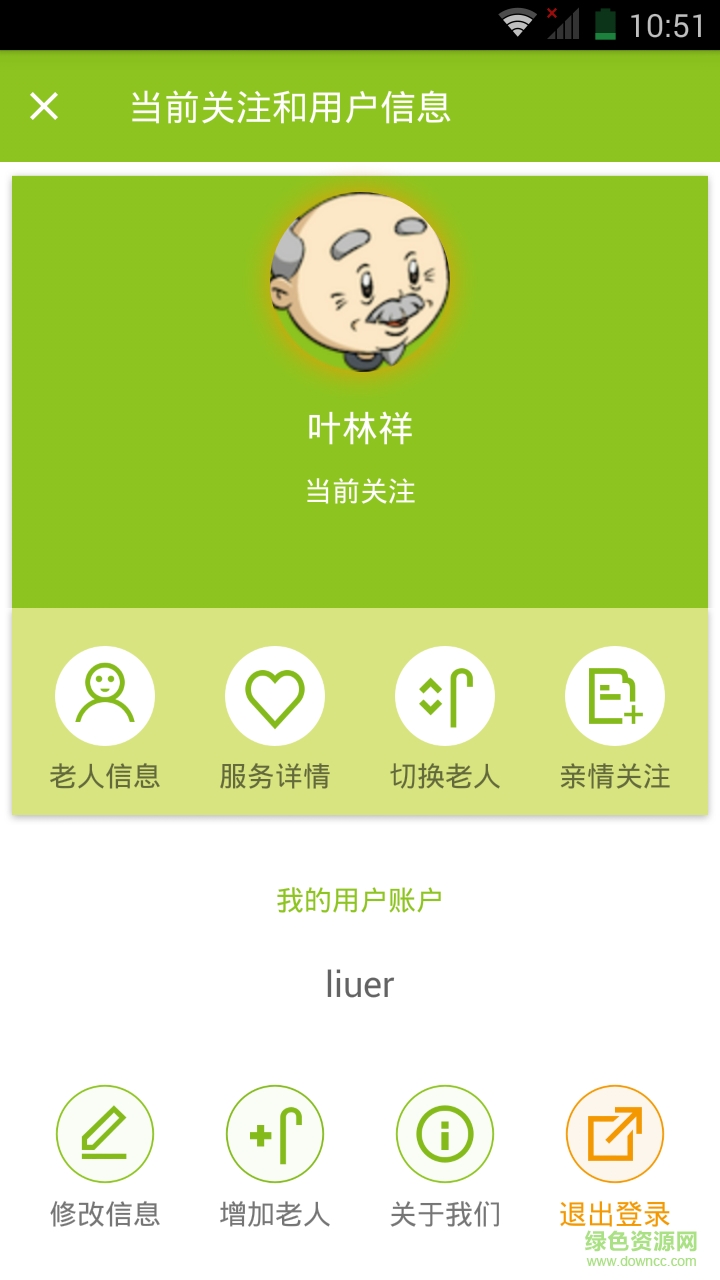This screenshot has width=720, height=1280.
Task: Select the 增加老人 add elder icon
Action: pyautogui.click(x=275, y=1134)
